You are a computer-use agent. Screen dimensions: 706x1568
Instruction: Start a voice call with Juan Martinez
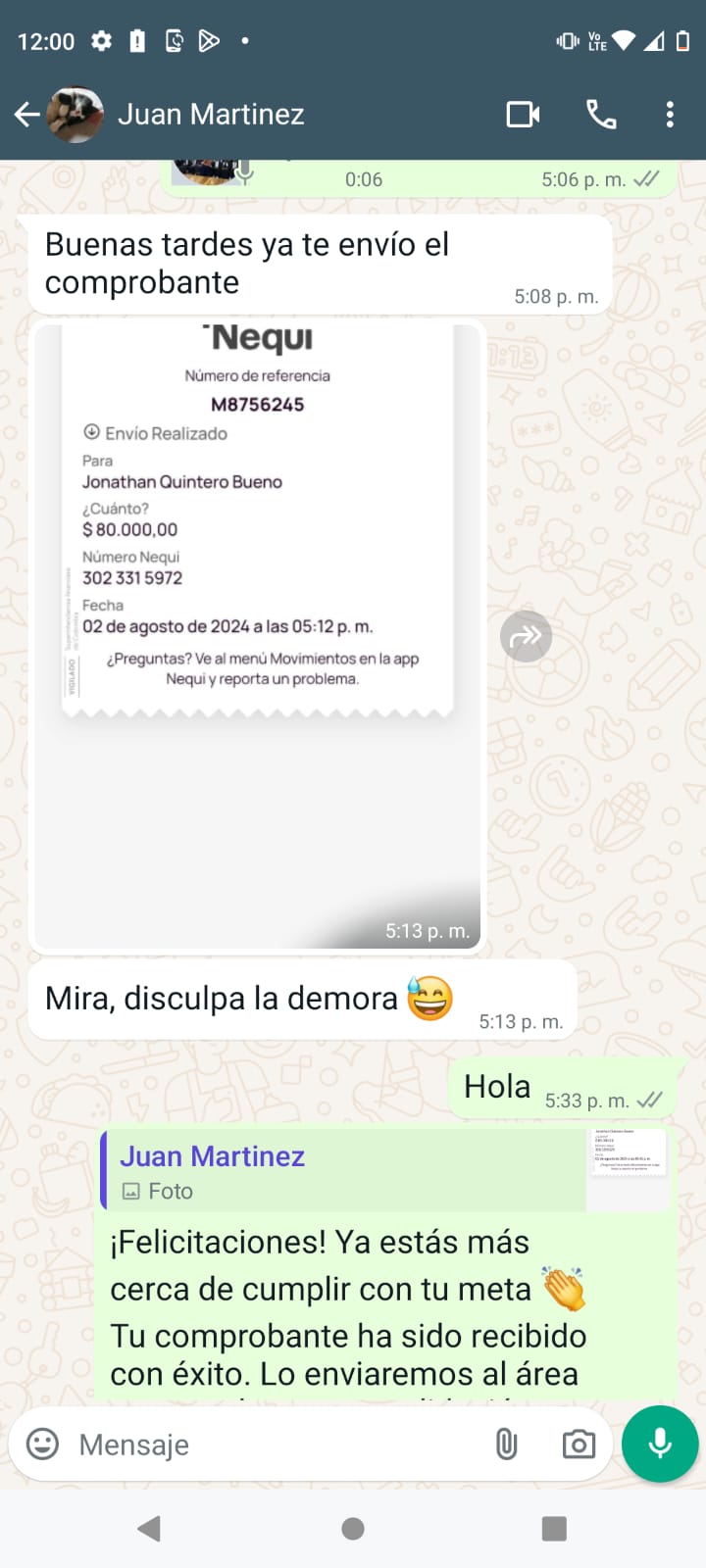[601, 115]
